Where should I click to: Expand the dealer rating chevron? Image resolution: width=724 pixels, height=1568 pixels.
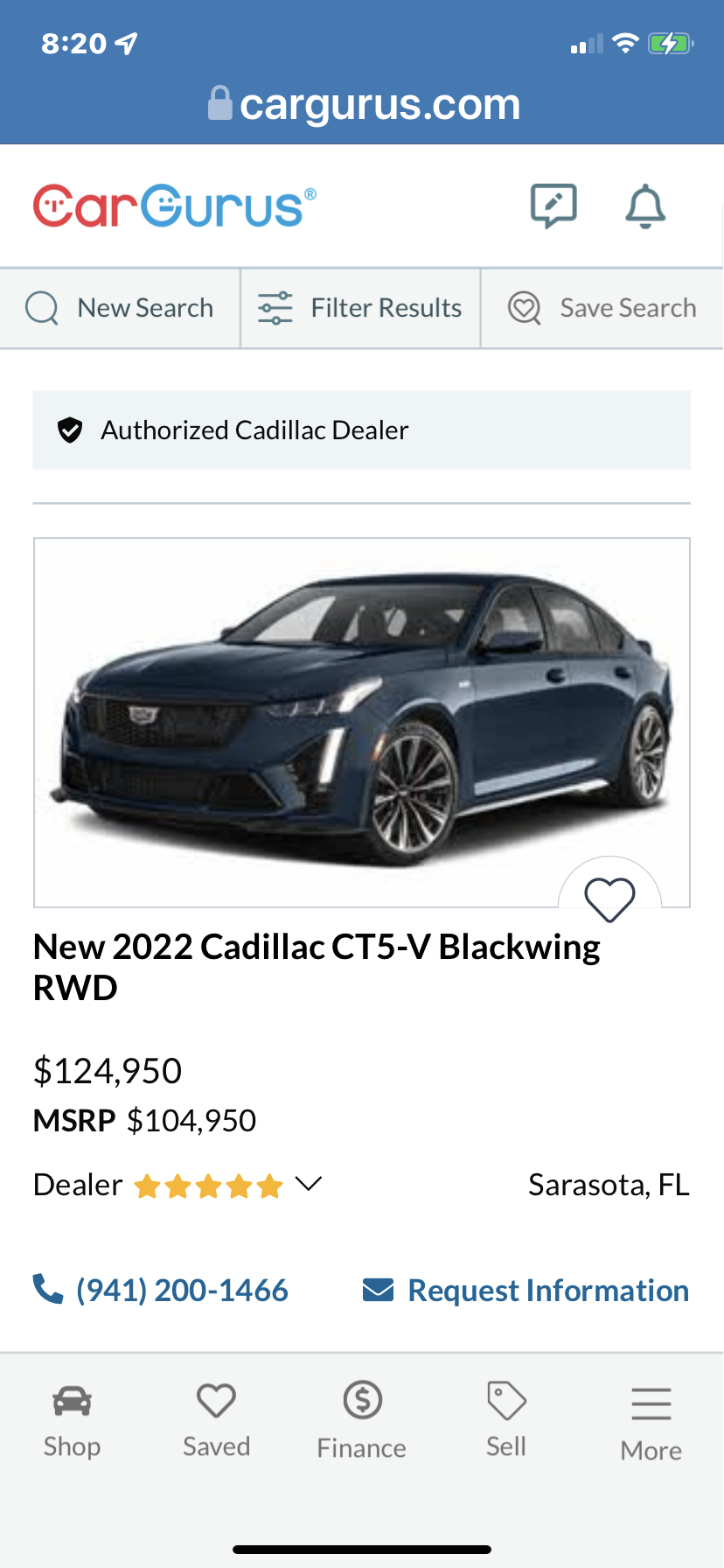tap(309, 1185)
